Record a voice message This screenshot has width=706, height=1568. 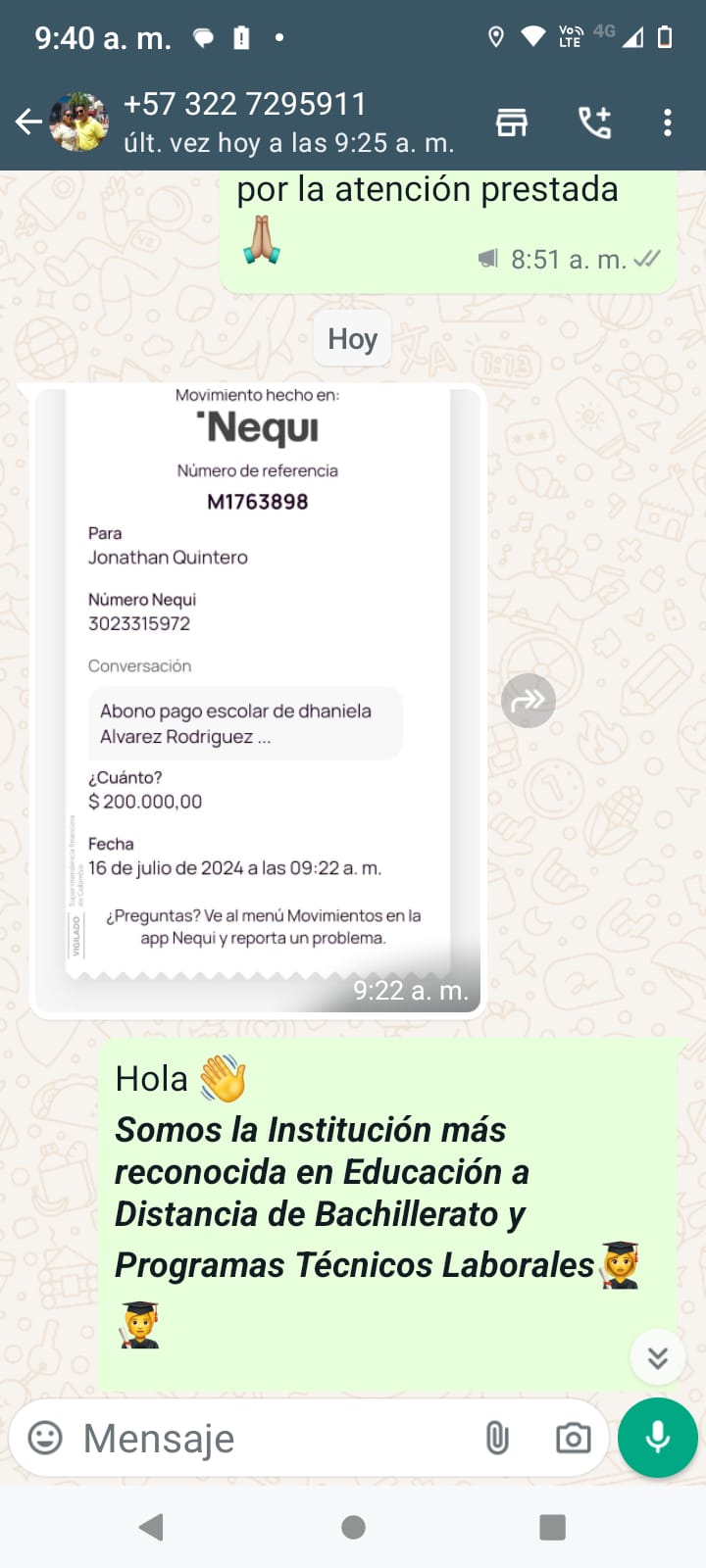tap(658, 1438)
